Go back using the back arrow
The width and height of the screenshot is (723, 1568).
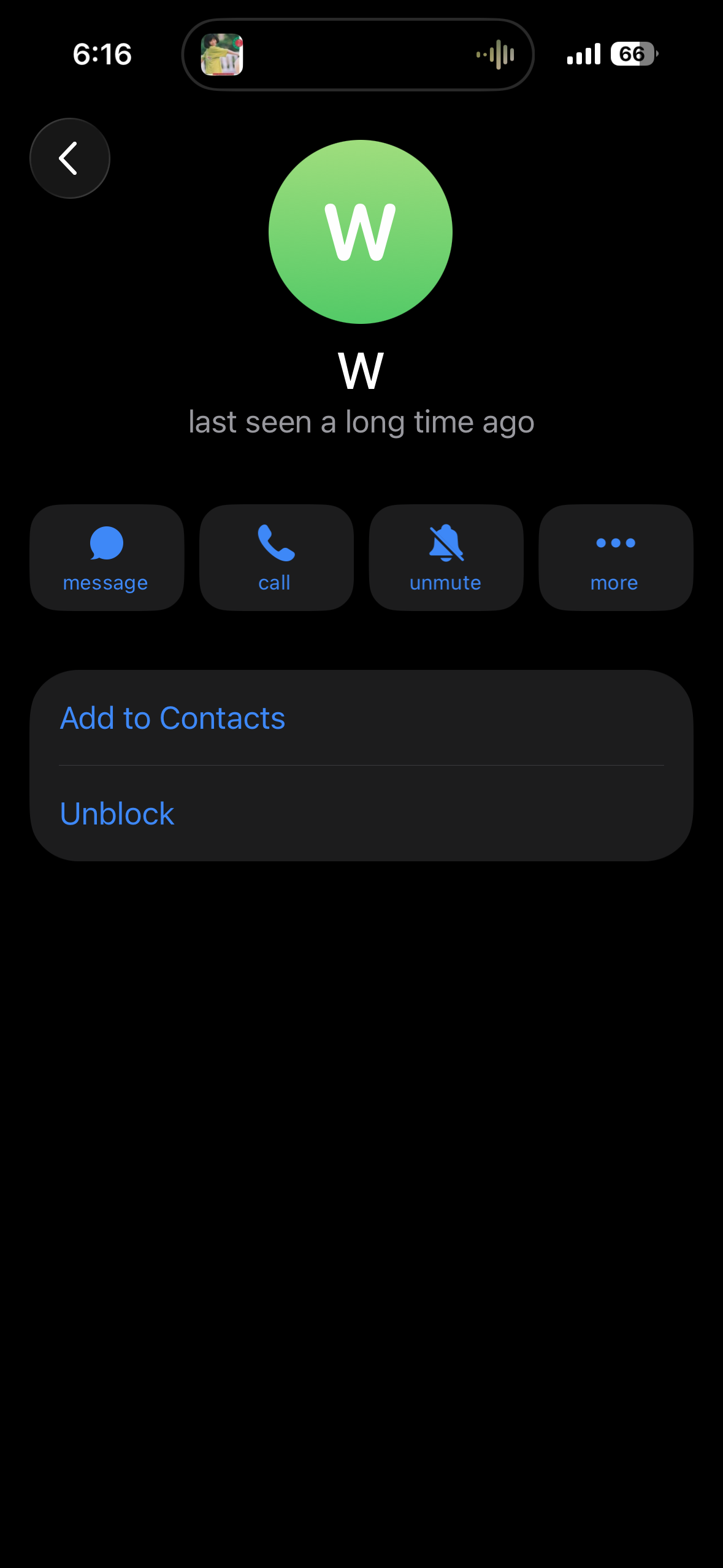(x=69, y=158)
